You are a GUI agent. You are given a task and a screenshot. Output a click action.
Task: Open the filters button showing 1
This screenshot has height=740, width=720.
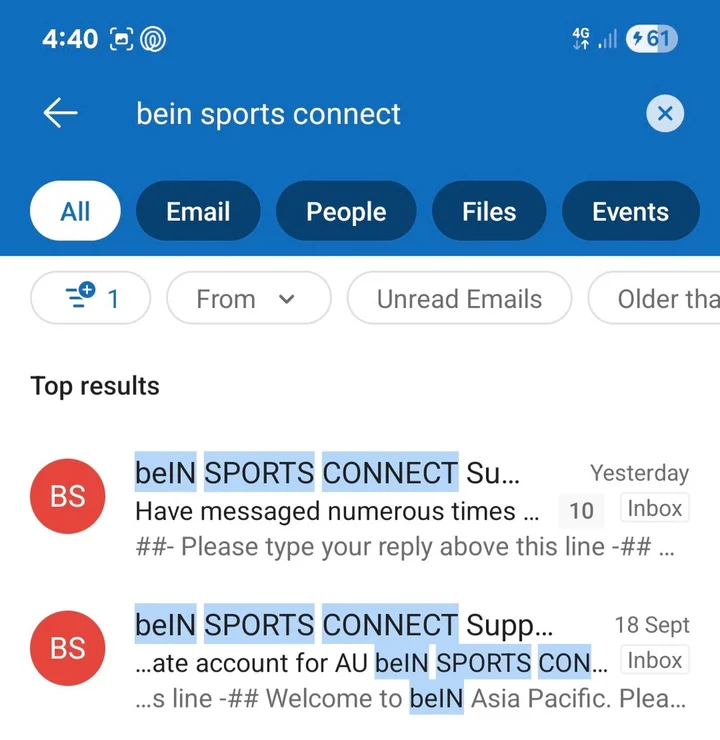click(91, 298)
